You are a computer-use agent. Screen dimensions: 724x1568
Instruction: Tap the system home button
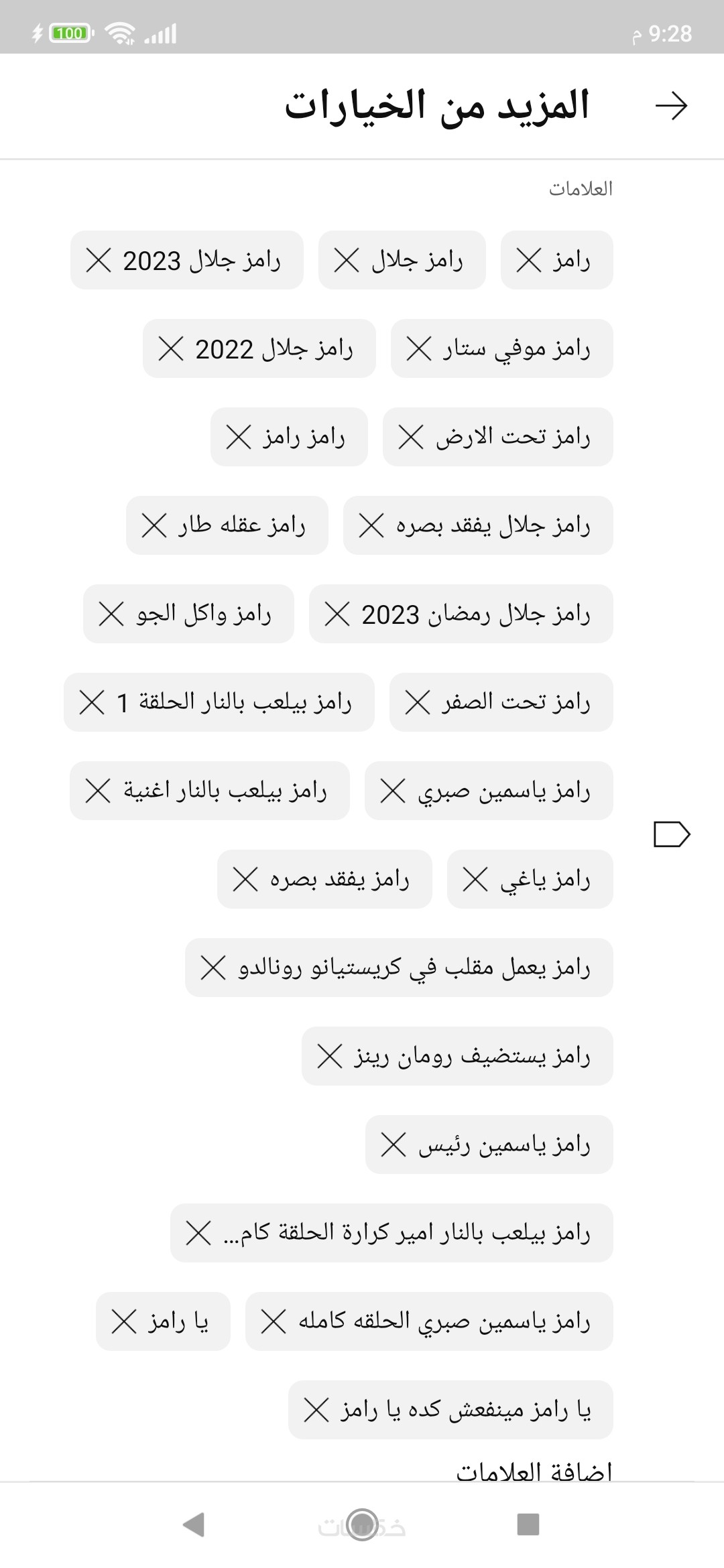pos(362,1524)
